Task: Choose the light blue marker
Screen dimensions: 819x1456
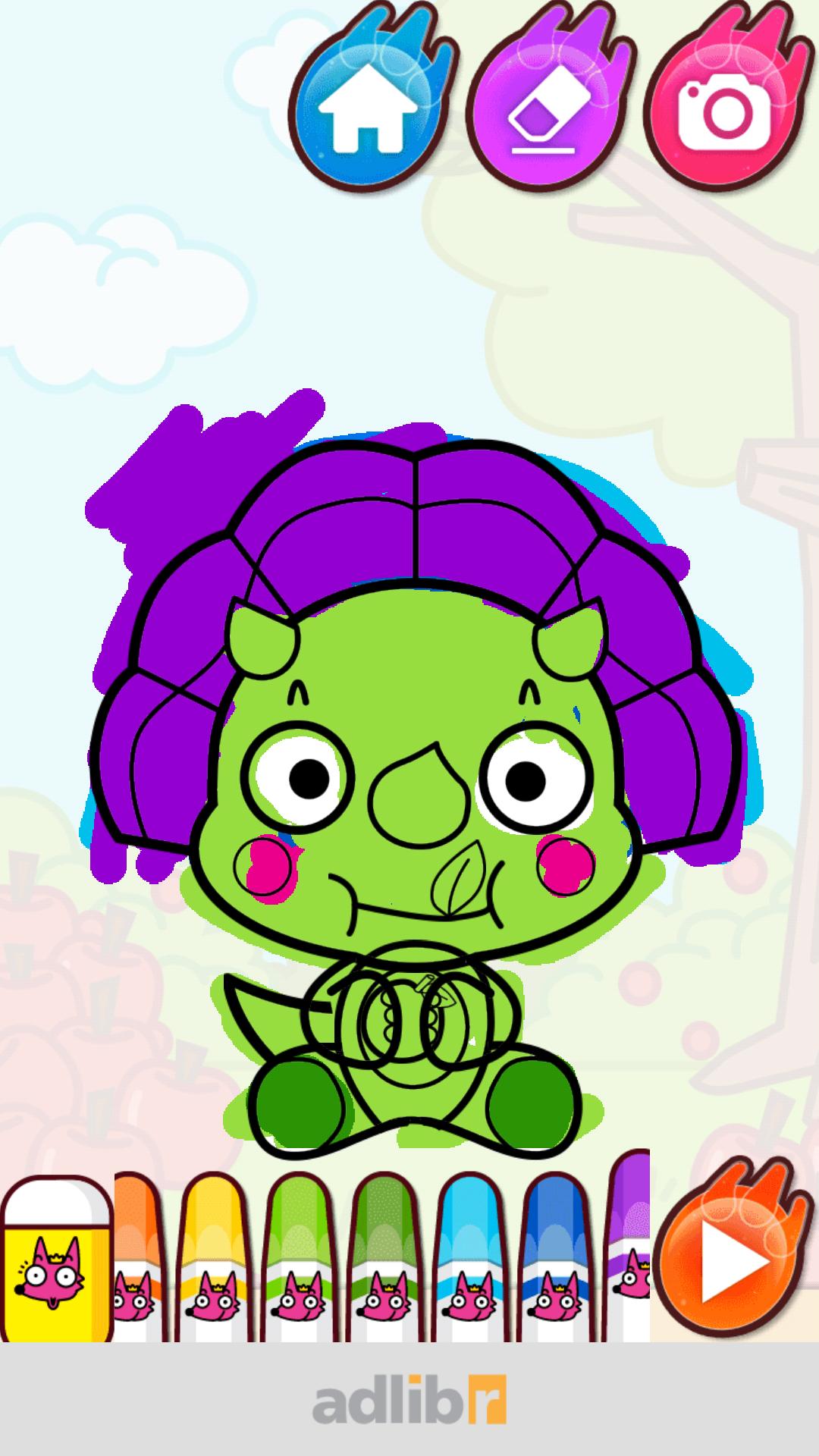Action: 469,1259
